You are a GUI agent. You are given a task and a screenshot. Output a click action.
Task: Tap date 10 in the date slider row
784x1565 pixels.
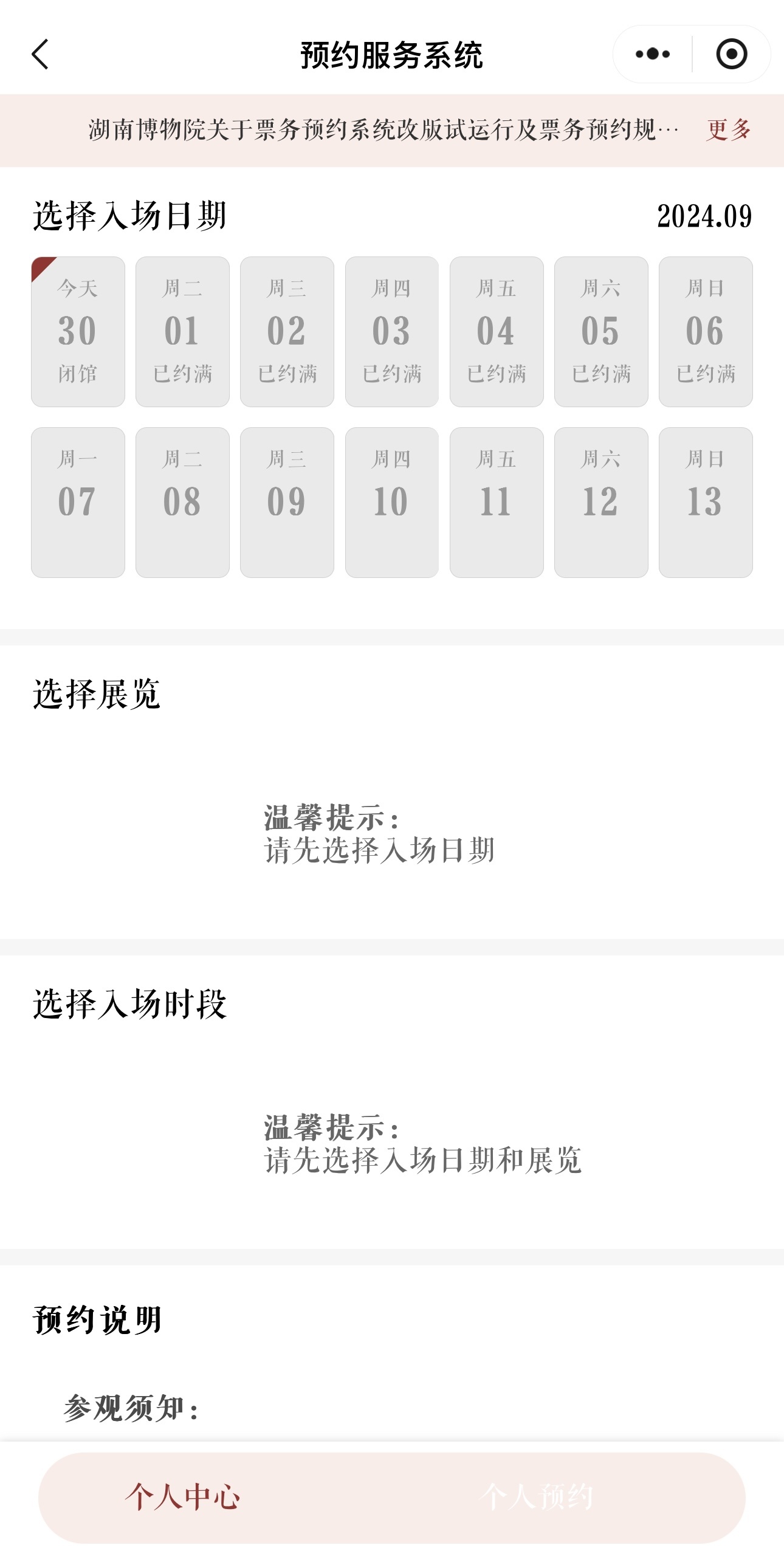(391, 501)
